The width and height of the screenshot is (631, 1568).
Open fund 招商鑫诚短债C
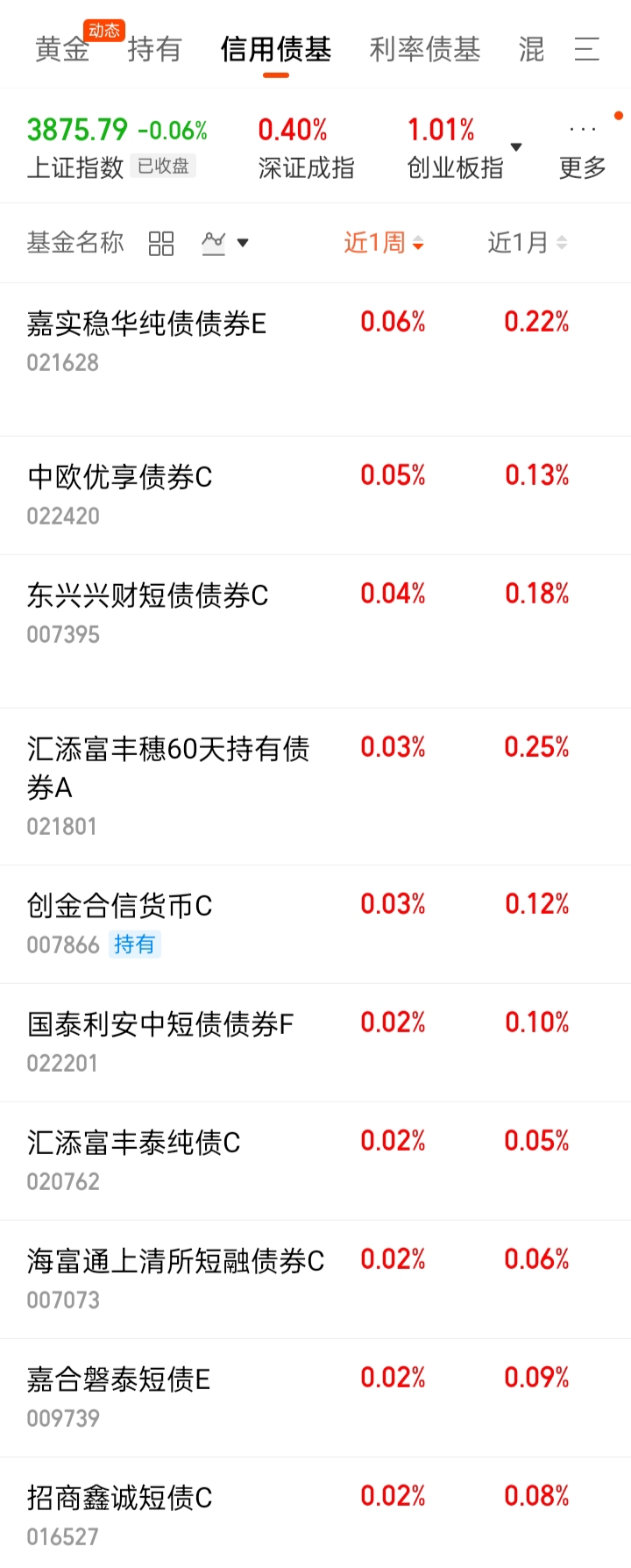click(315, 1513)
